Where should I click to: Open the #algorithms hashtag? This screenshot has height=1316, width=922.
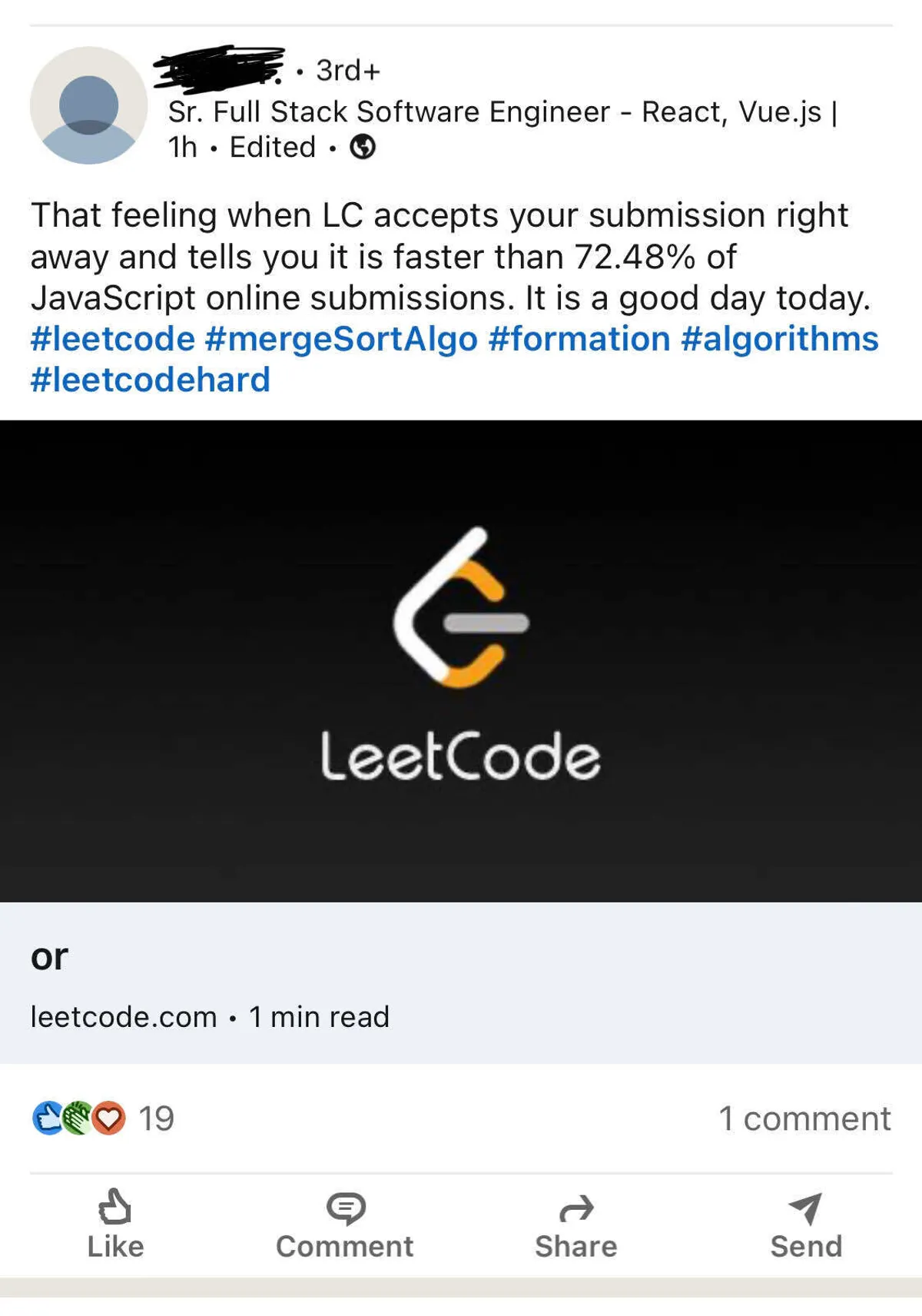(779, 339)
